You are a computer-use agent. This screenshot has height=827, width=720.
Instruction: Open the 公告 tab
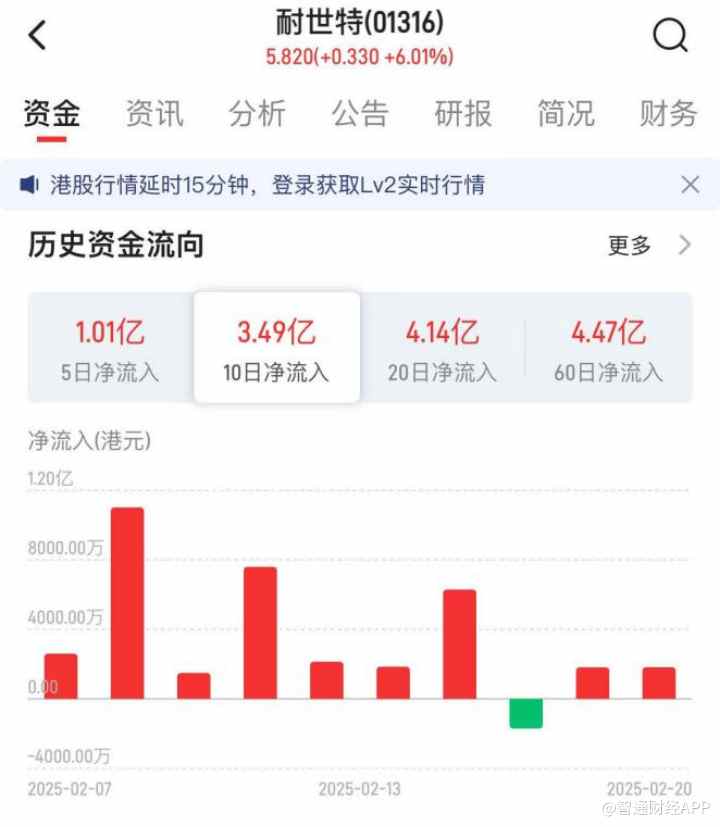360,114
